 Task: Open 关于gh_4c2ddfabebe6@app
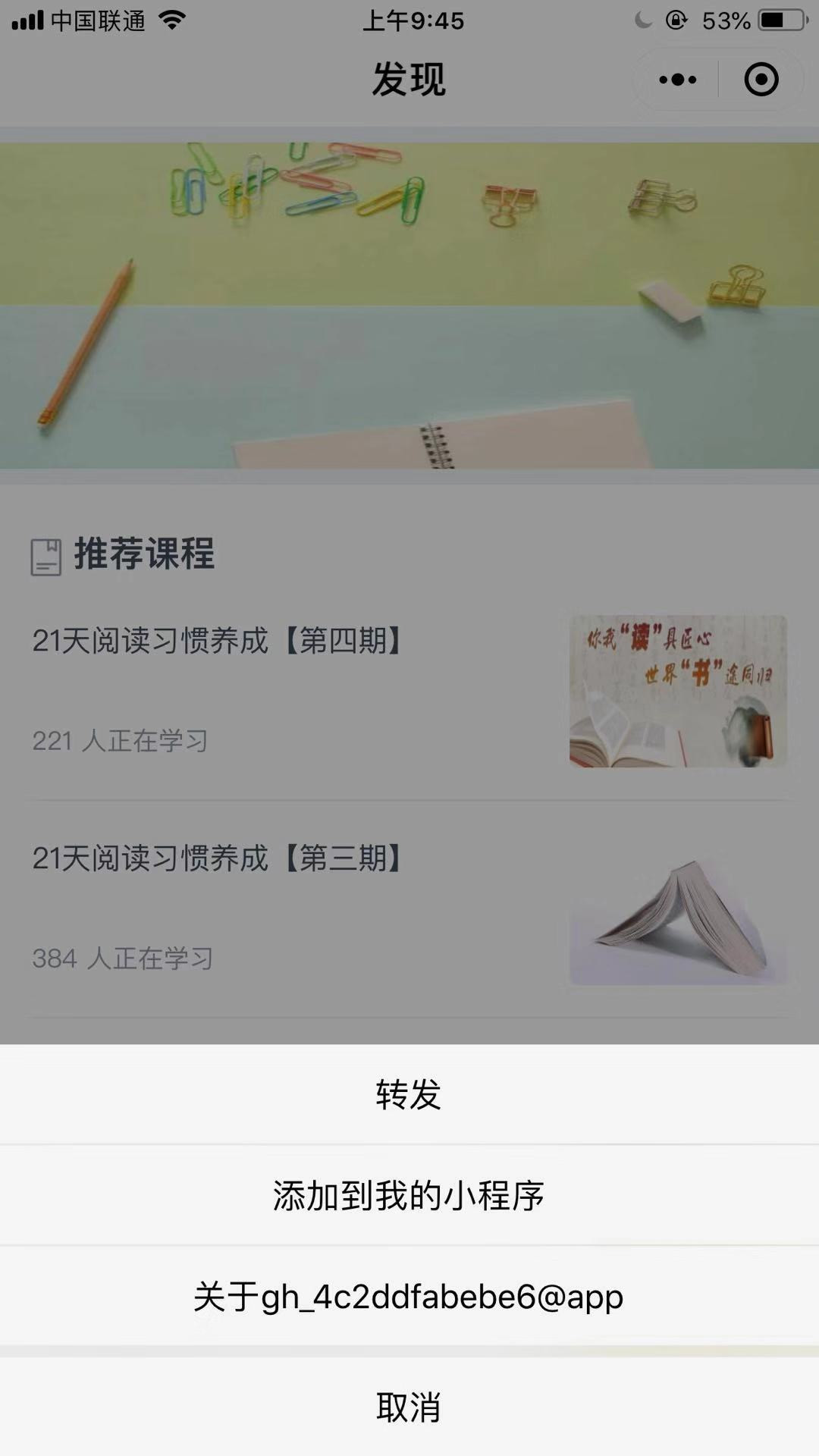pyautogui.click(x=409, y=1297)
